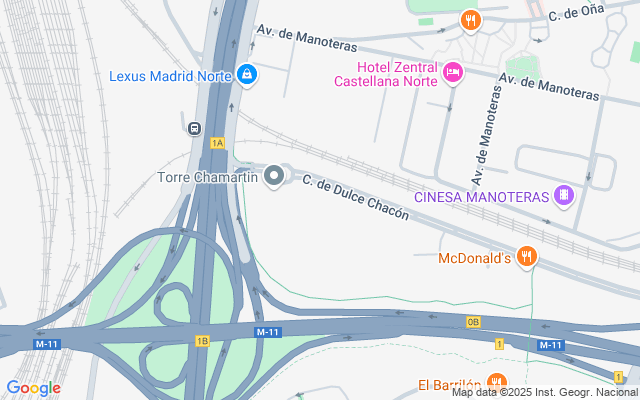Screen dimensions: 640x400
Task: Tap the restaurant pin near C. de Oña
Action: click(x=470, y=19)
